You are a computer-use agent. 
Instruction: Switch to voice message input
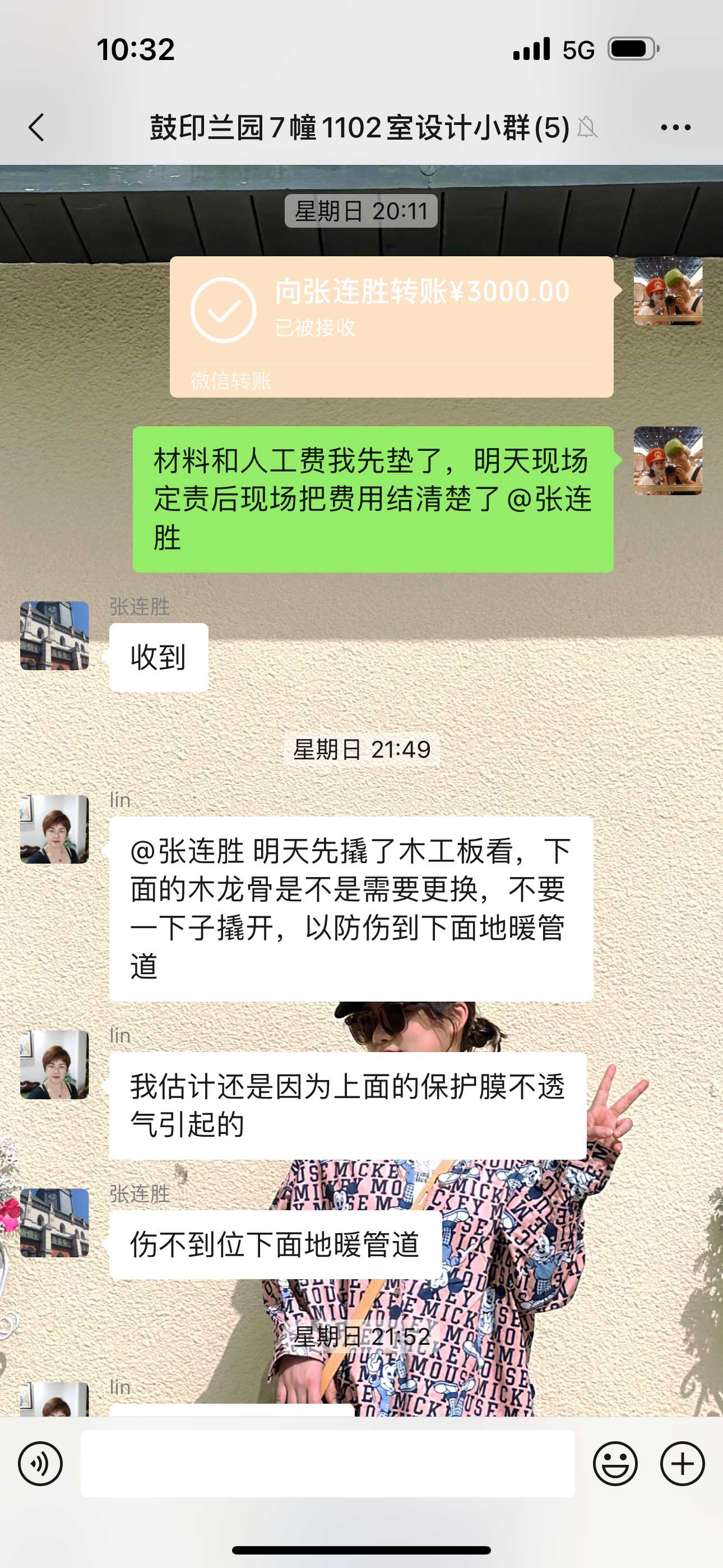(x=40, y=1463)
